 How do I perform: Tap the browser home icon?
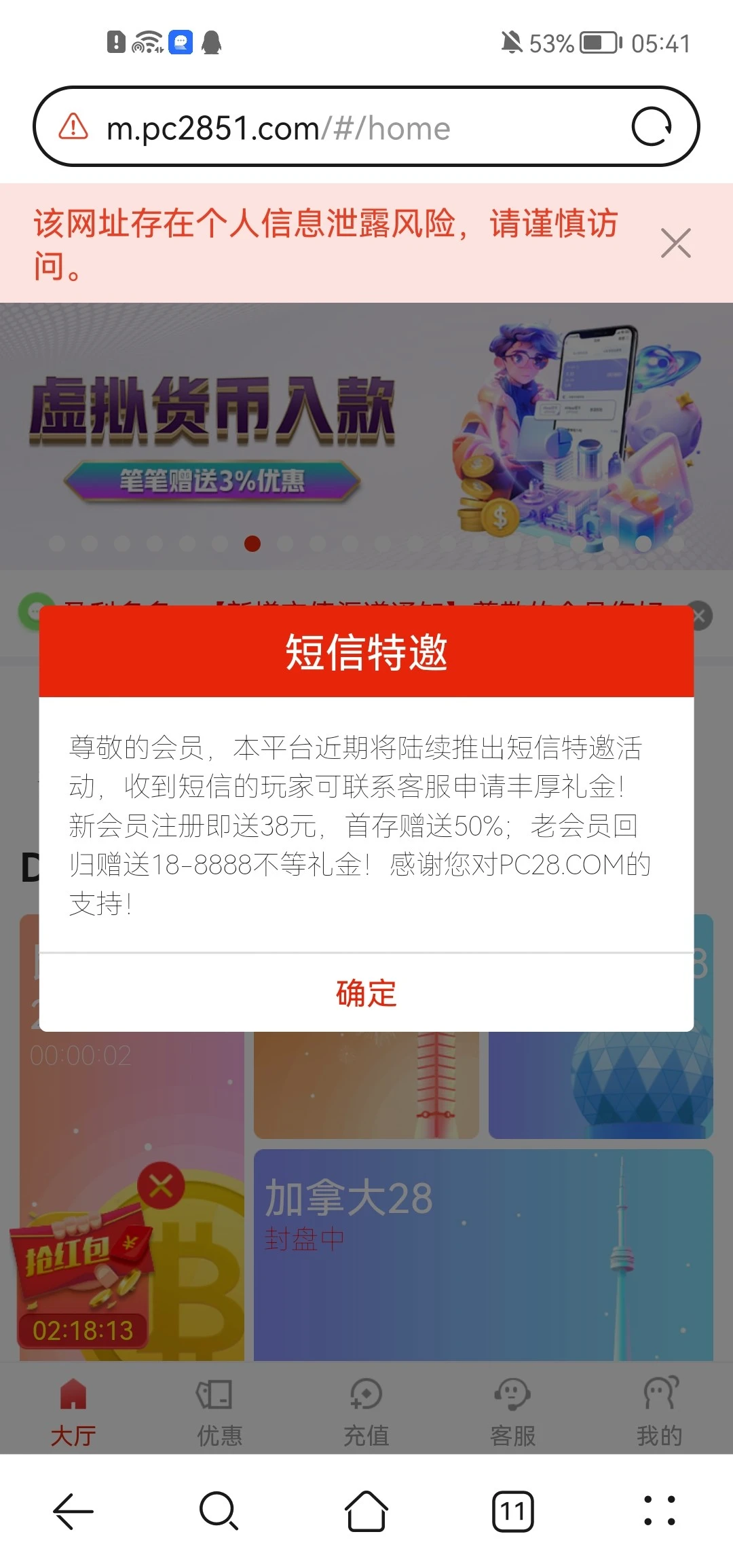[366, 1510]
